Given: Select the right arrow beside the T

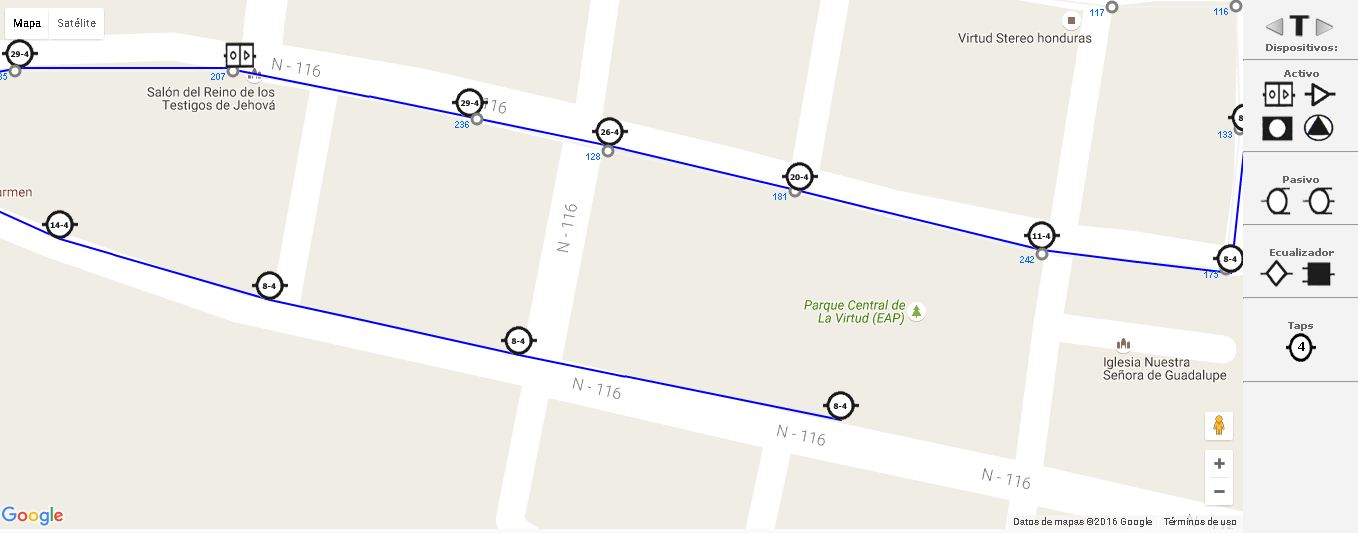Looking at the screenshot, I should [x=1324, y=27].
